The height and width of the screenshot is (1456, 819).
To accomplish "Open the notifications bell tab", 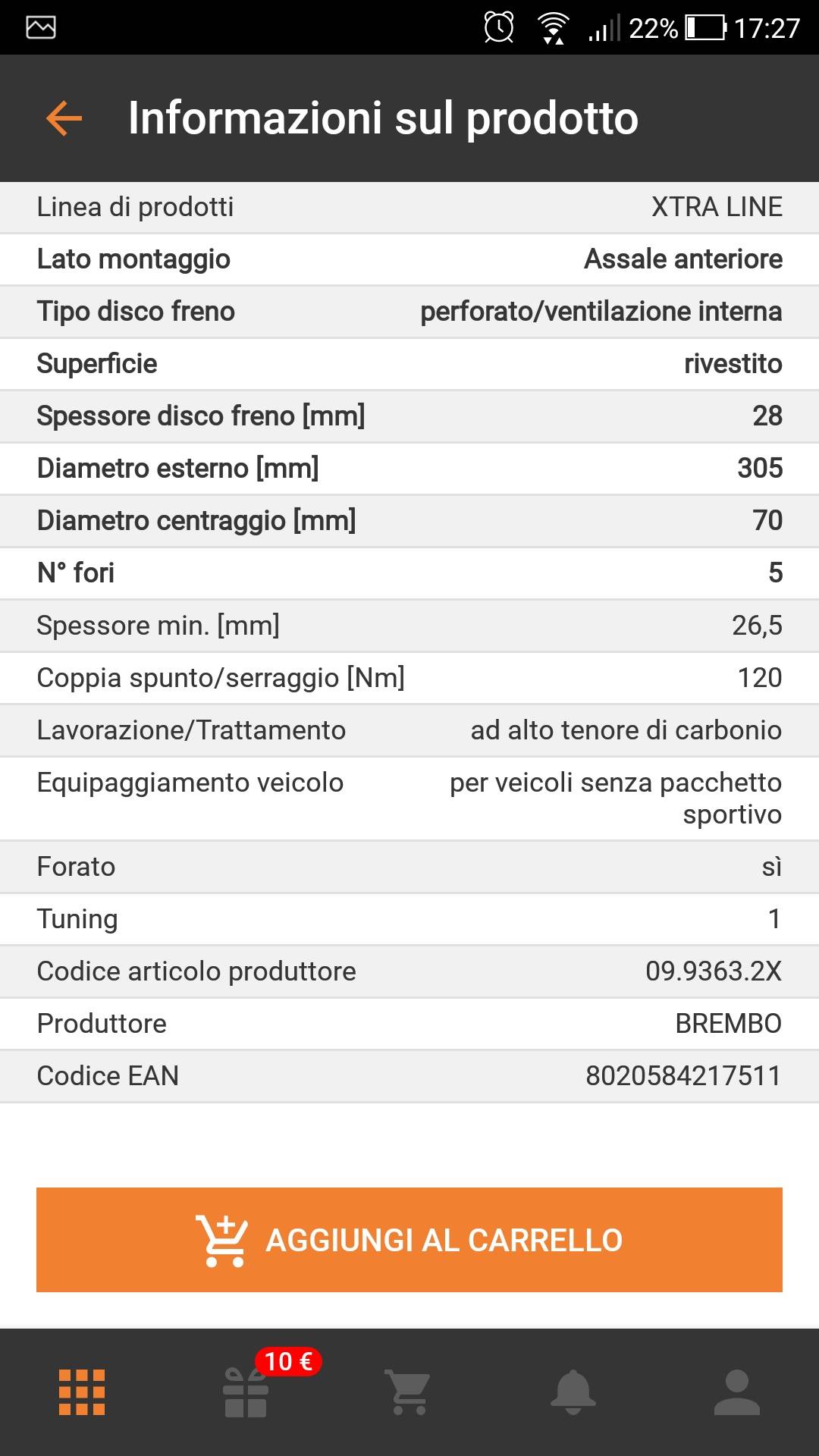I will (573, 1392).
